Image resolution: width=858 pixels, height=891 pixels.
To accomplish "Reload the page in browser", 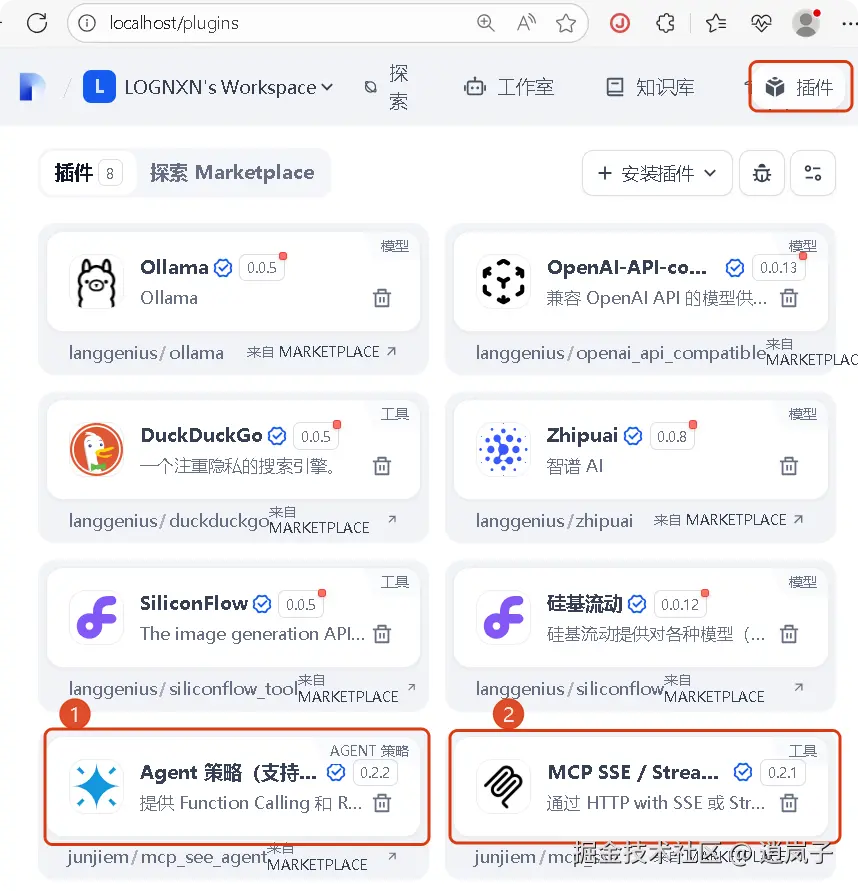I will pyautogui.click(x=36, y=23).
